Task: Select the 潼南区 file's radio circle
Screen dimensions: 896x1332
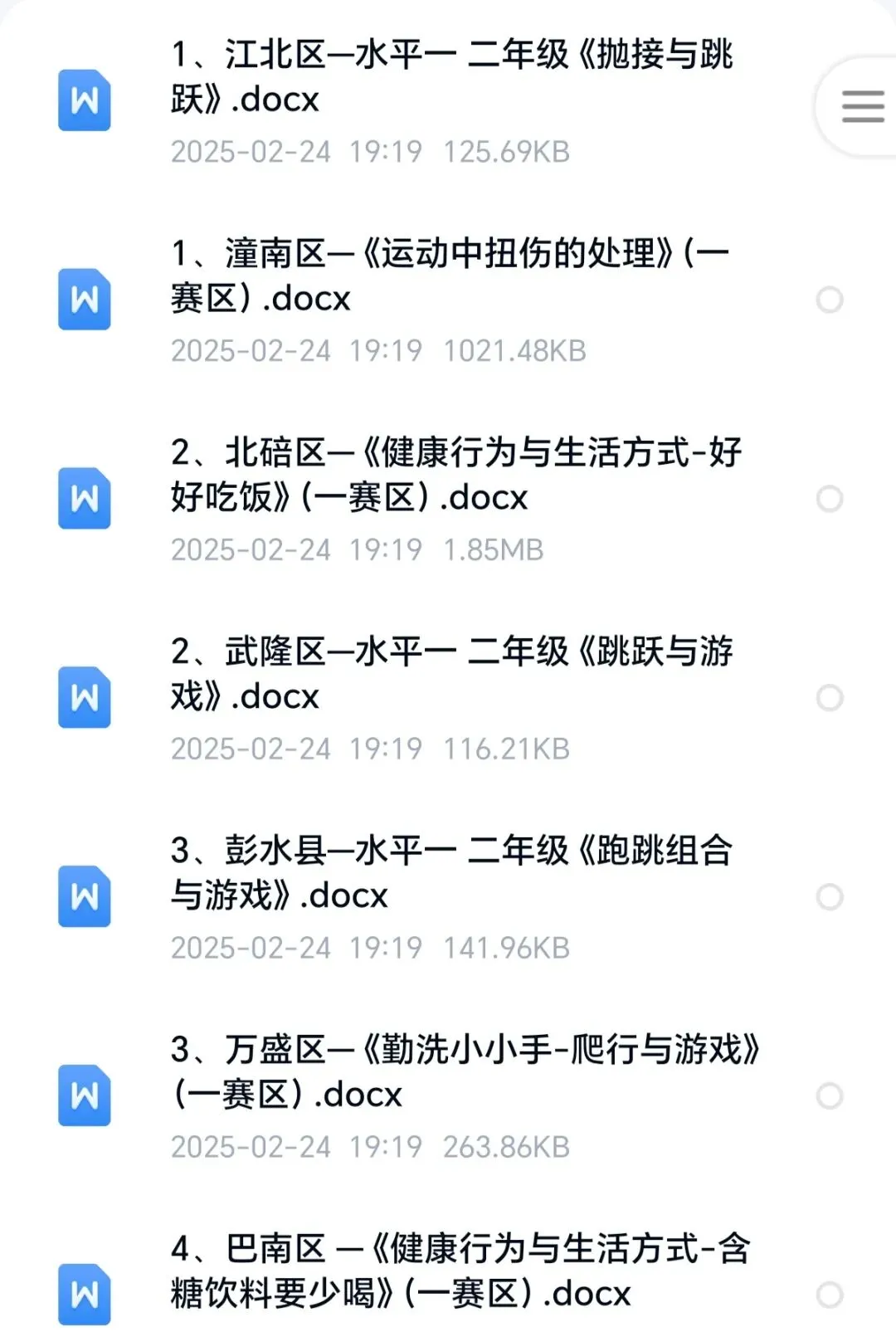Action: point(830,300)
